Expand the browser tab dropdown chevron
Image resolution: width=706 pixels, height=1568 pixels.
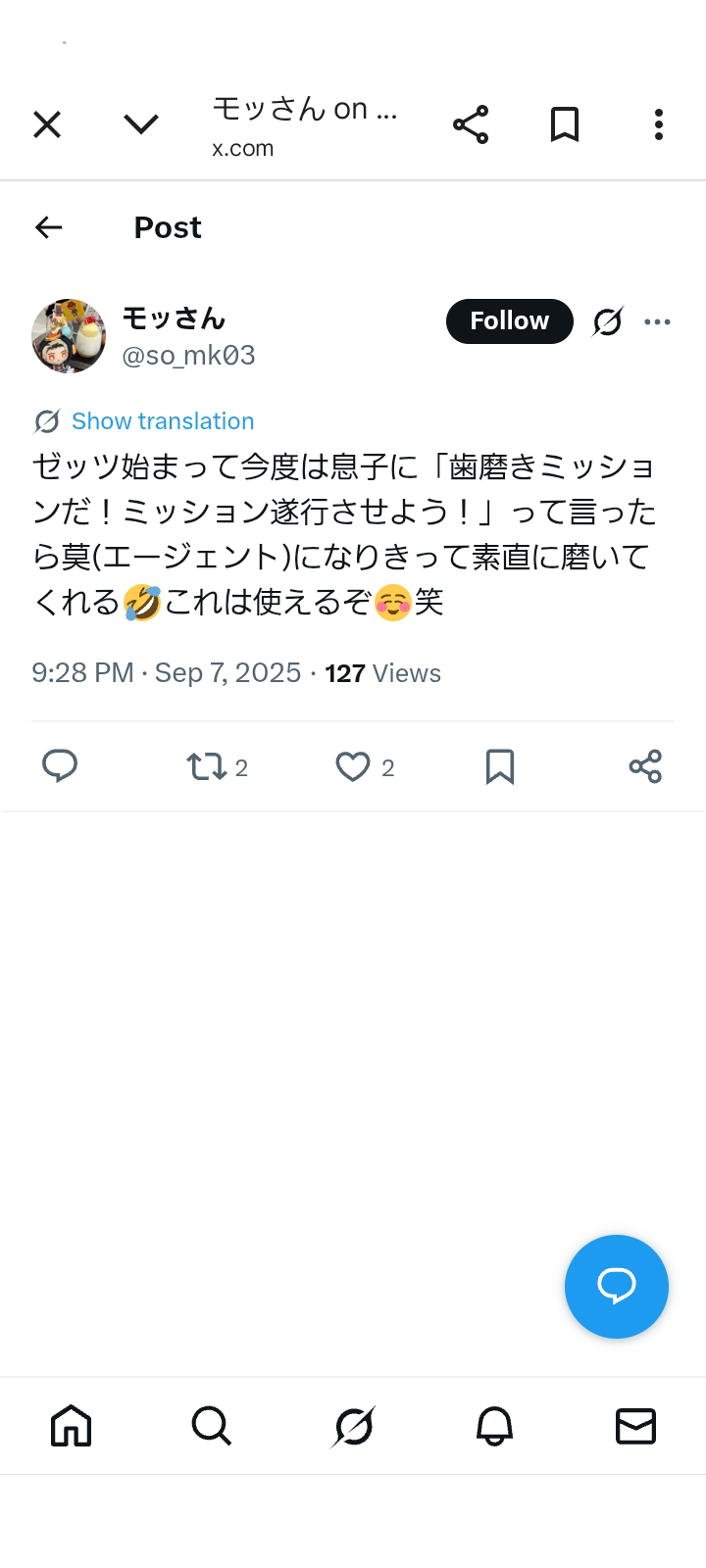click(141, 124)
